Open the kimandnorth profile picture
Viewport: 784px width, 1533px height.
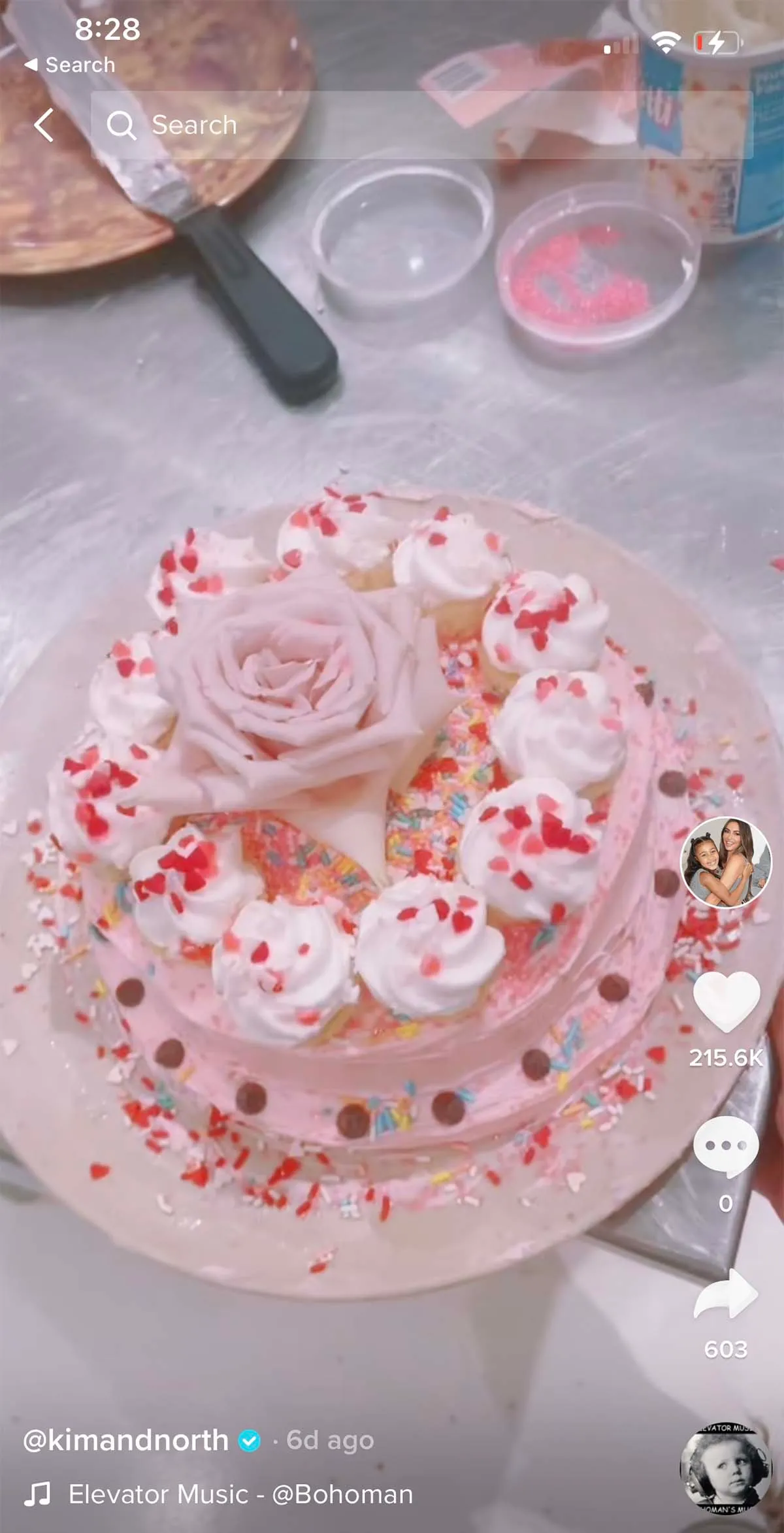(x=726, y=863)
